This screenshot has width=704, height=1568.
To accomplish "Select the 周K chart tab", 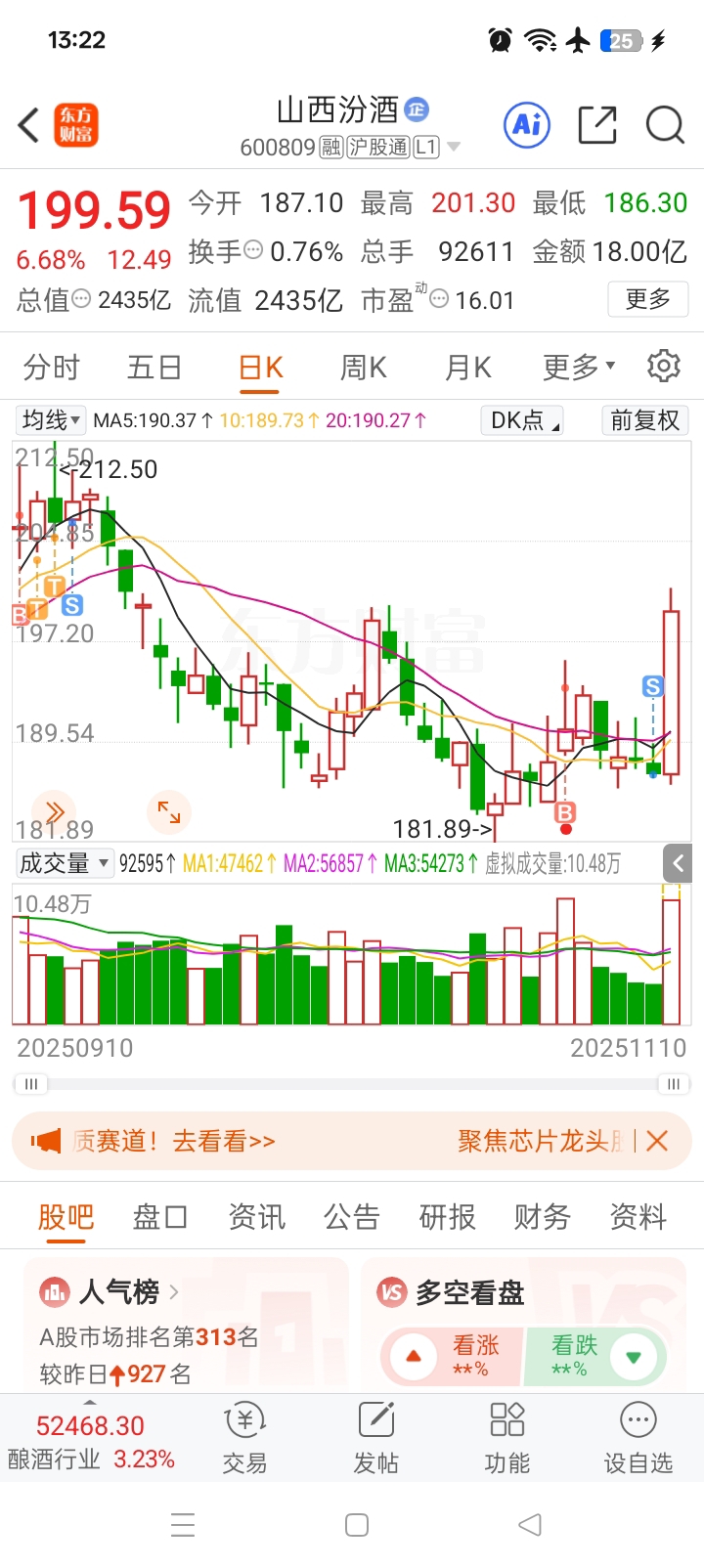I will tap(364, 368).
